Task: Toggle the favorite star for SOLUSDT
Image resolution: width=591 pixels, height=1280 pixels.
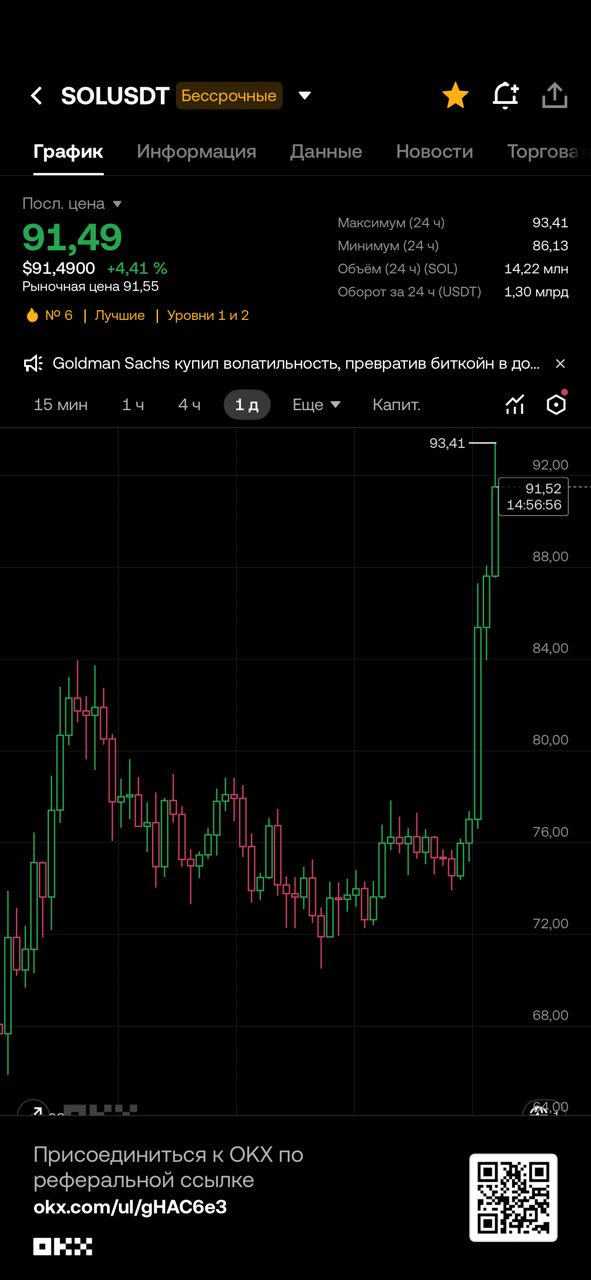Action: [455, 96]
